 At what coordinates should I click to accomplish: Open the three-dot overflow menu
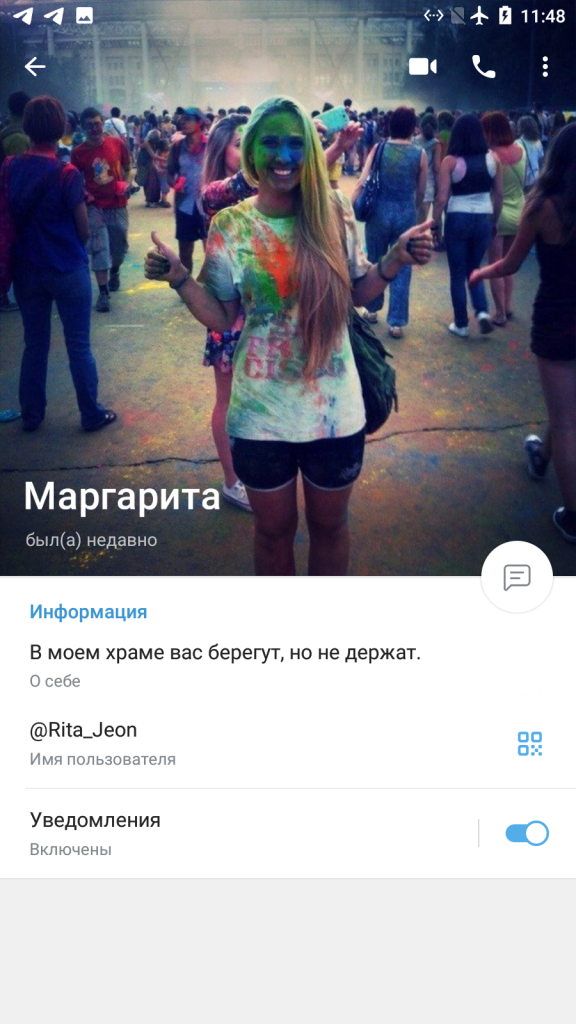[545, 66]
